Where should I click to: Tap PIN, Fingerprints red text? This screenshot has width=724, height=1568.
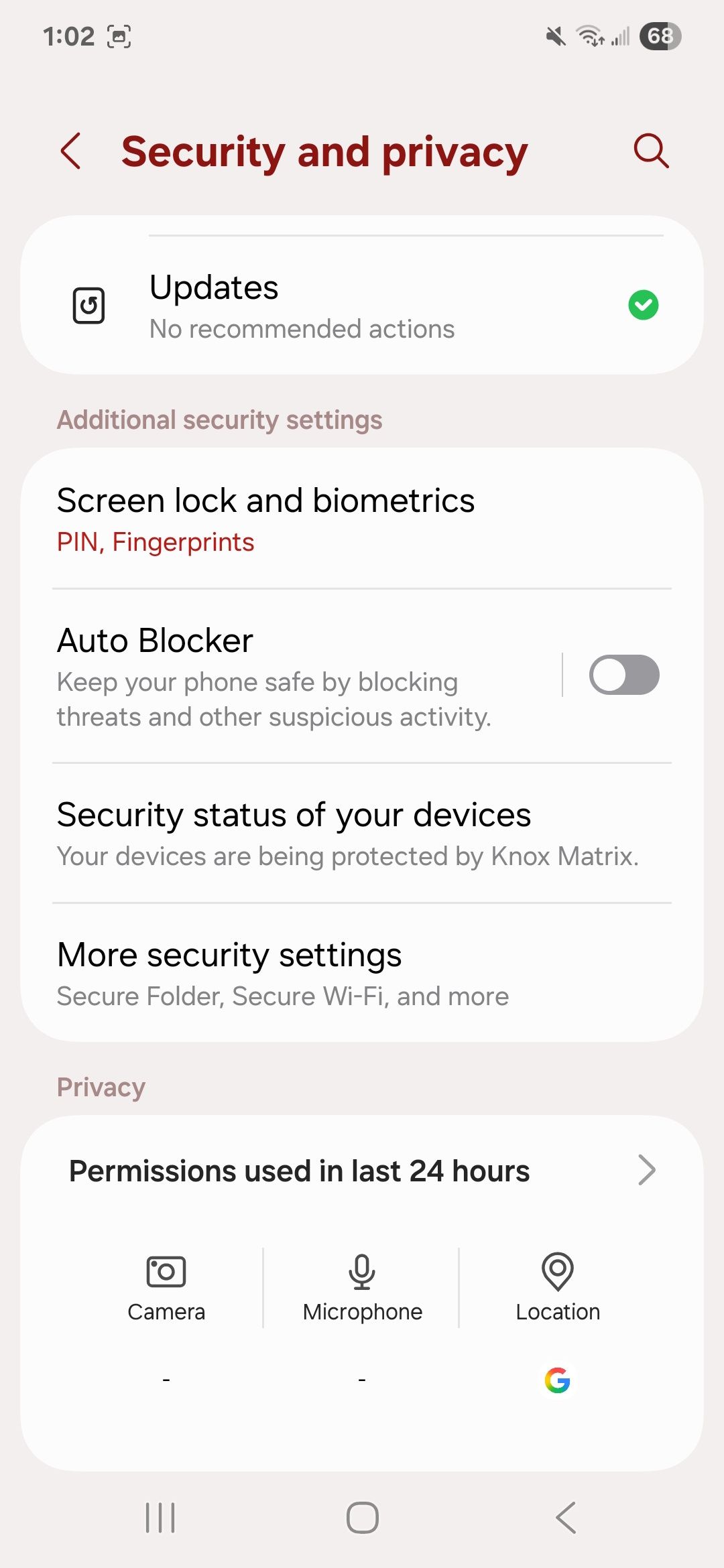tap(156, 541)
